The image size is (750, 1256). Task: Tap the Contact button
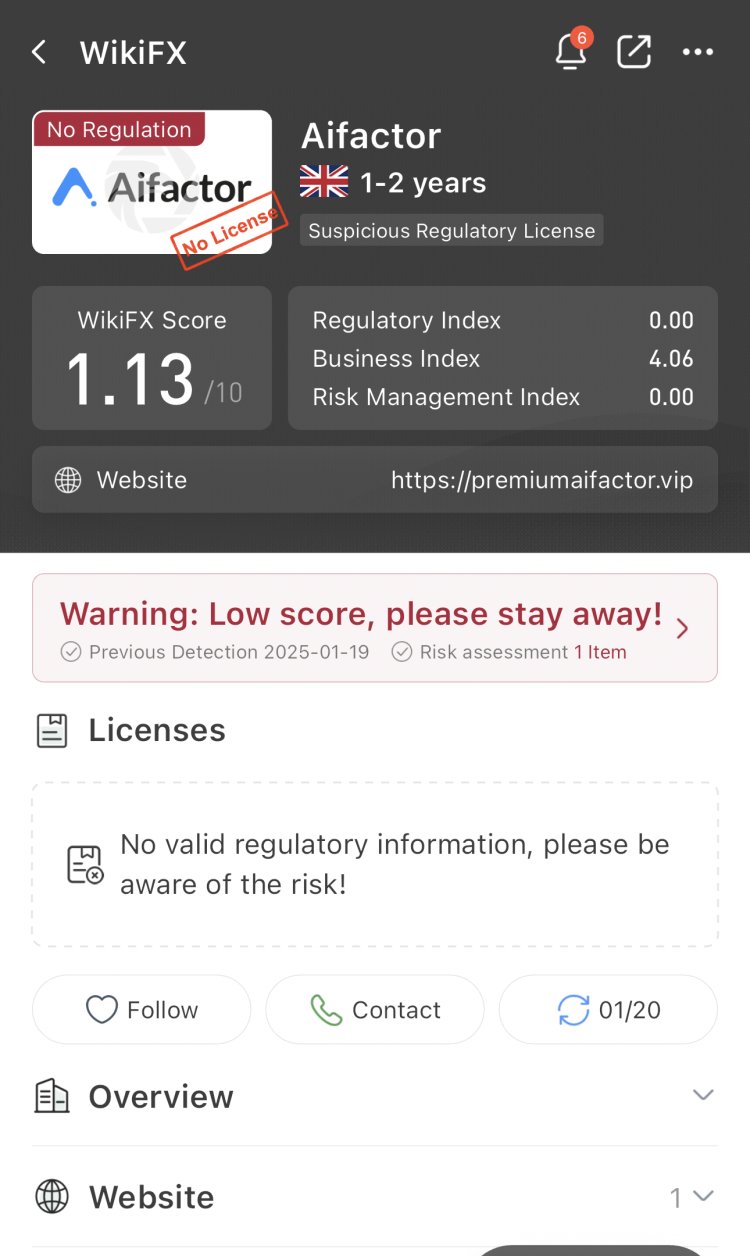[x=375, y=1010]
